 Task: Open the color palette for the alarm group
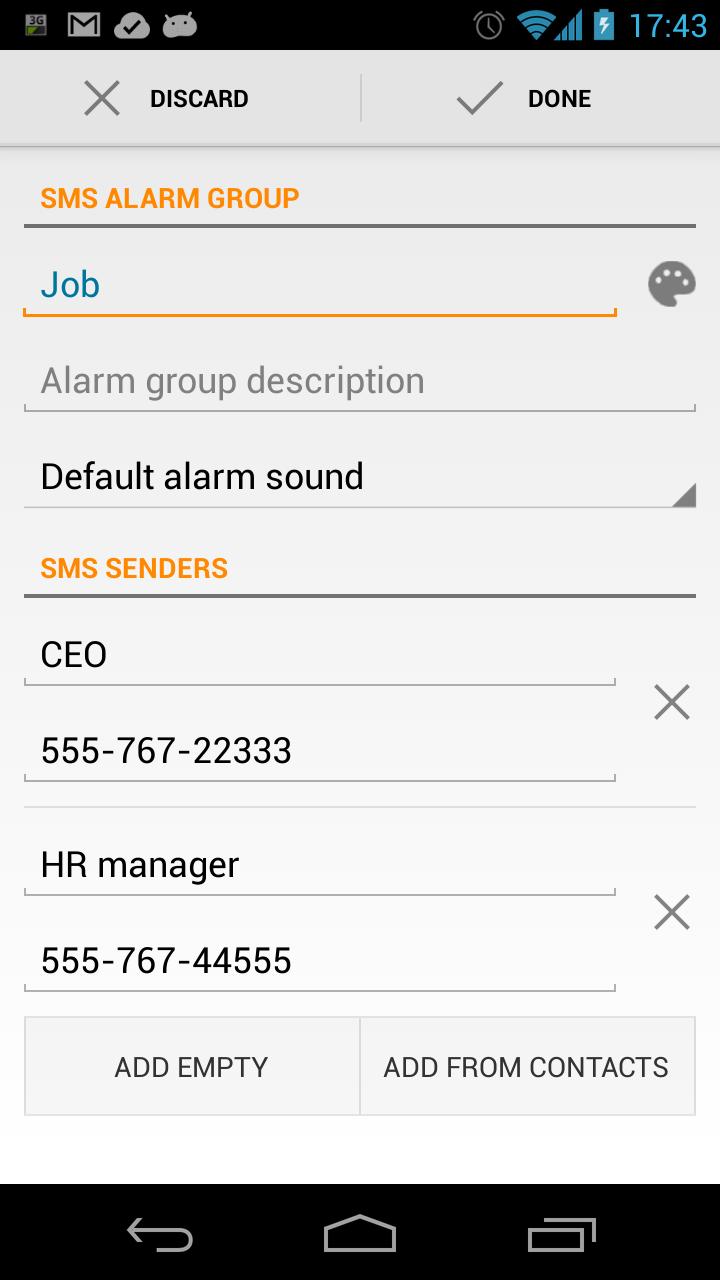670,284
